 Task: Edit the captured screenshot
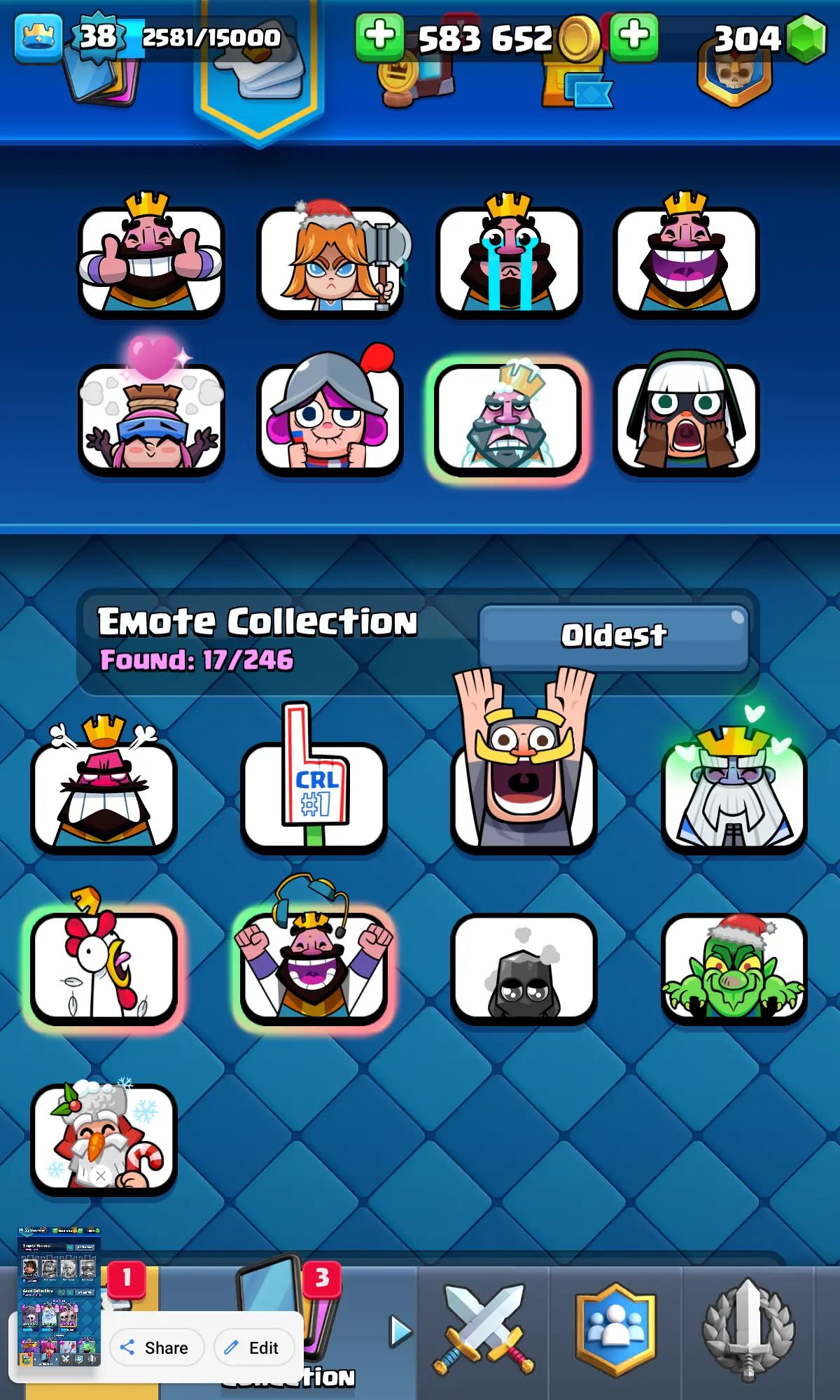[x=254, y=1347]
